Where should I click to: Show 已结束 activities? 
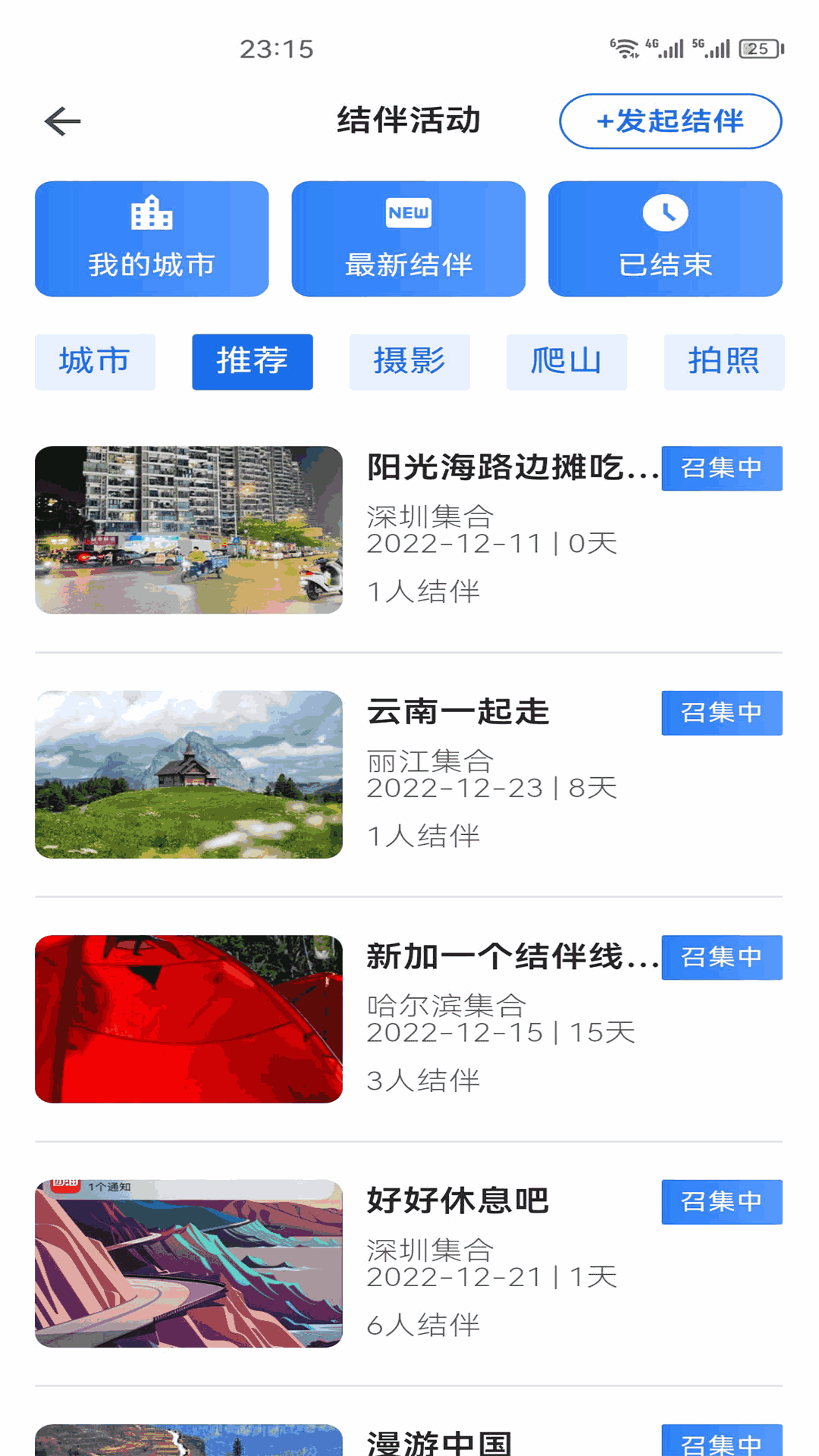click(665, 239)
